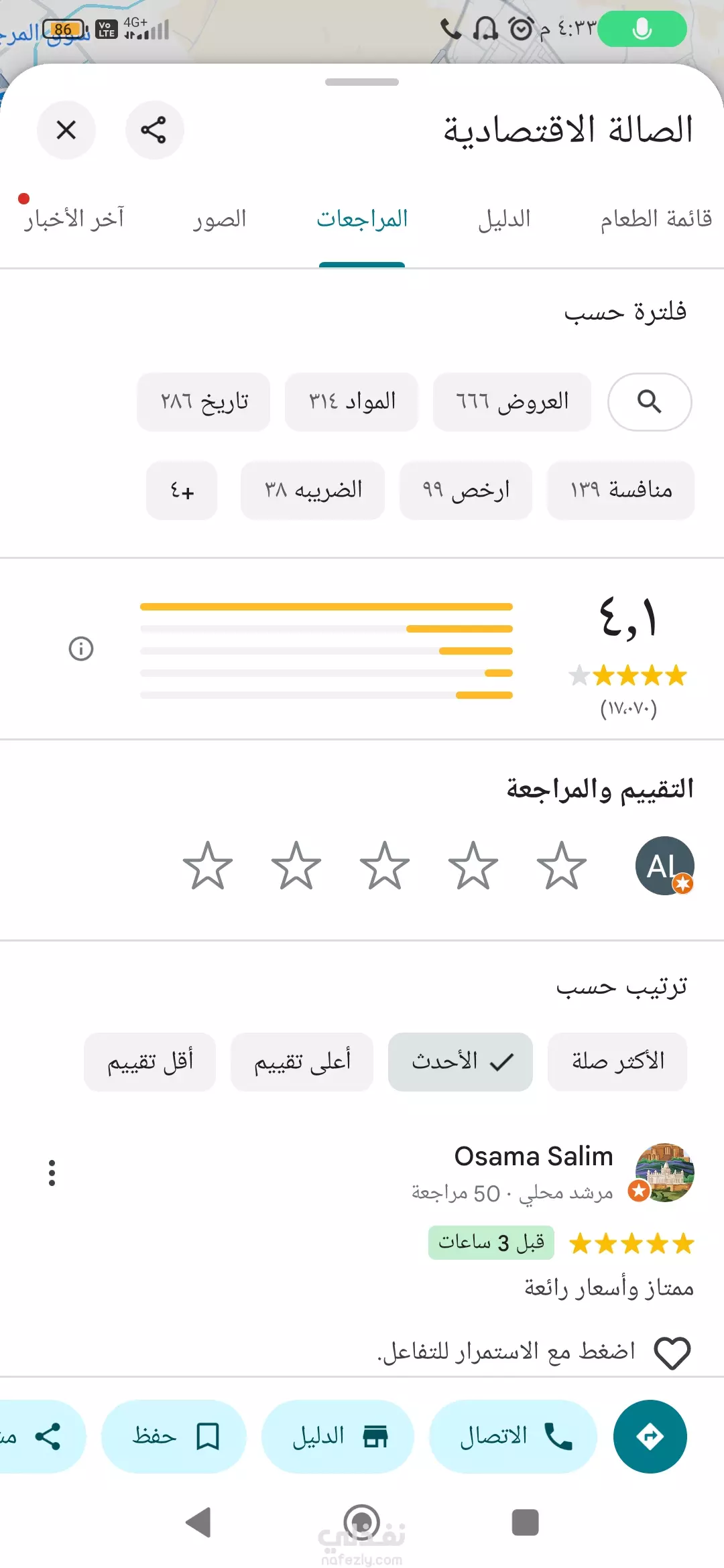724x1568 pixels.
Task: Save this place with حفظ
Action: 174,1436
